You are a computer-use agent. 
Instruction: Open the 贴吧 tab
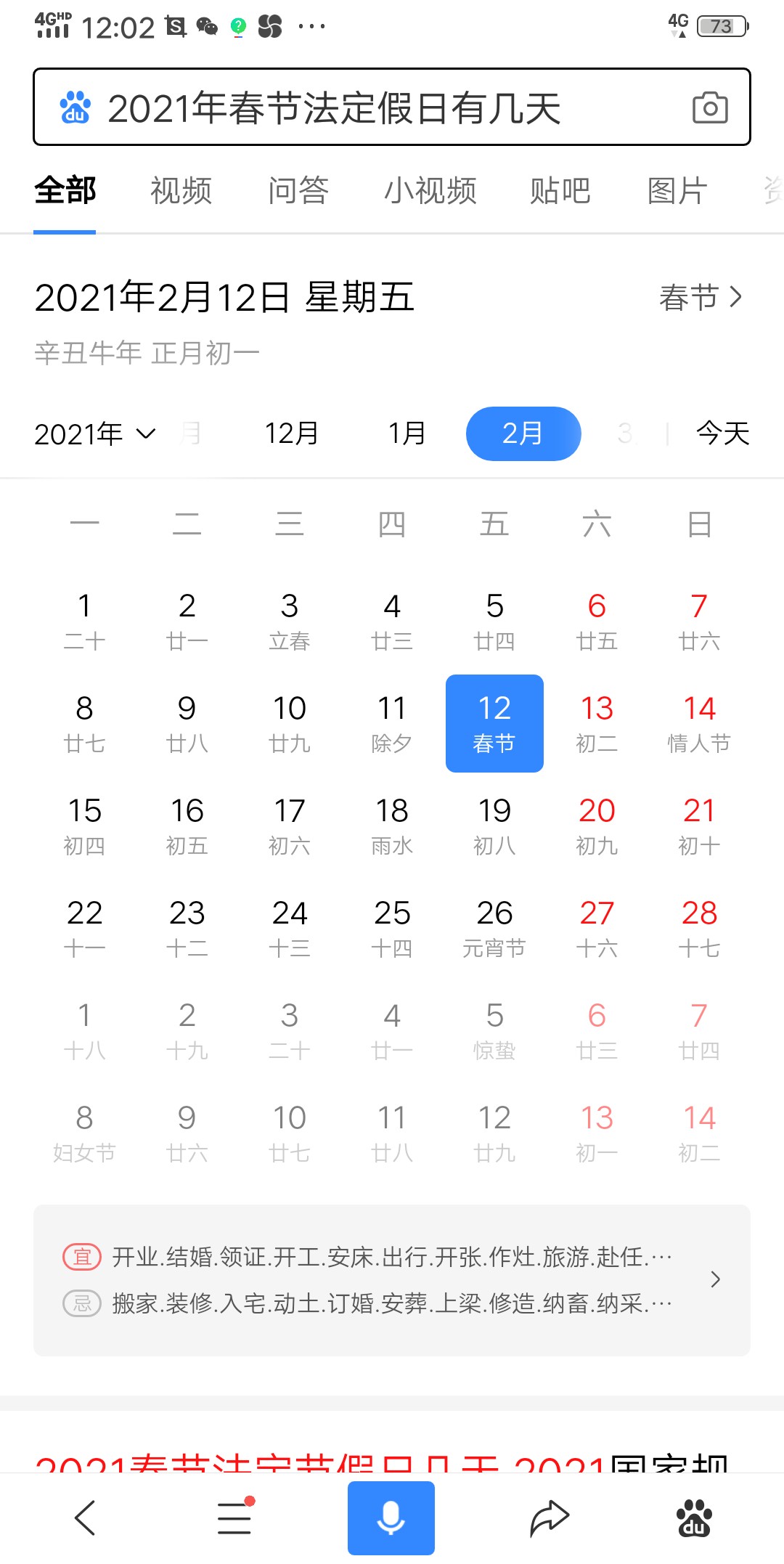coord(560,191)
